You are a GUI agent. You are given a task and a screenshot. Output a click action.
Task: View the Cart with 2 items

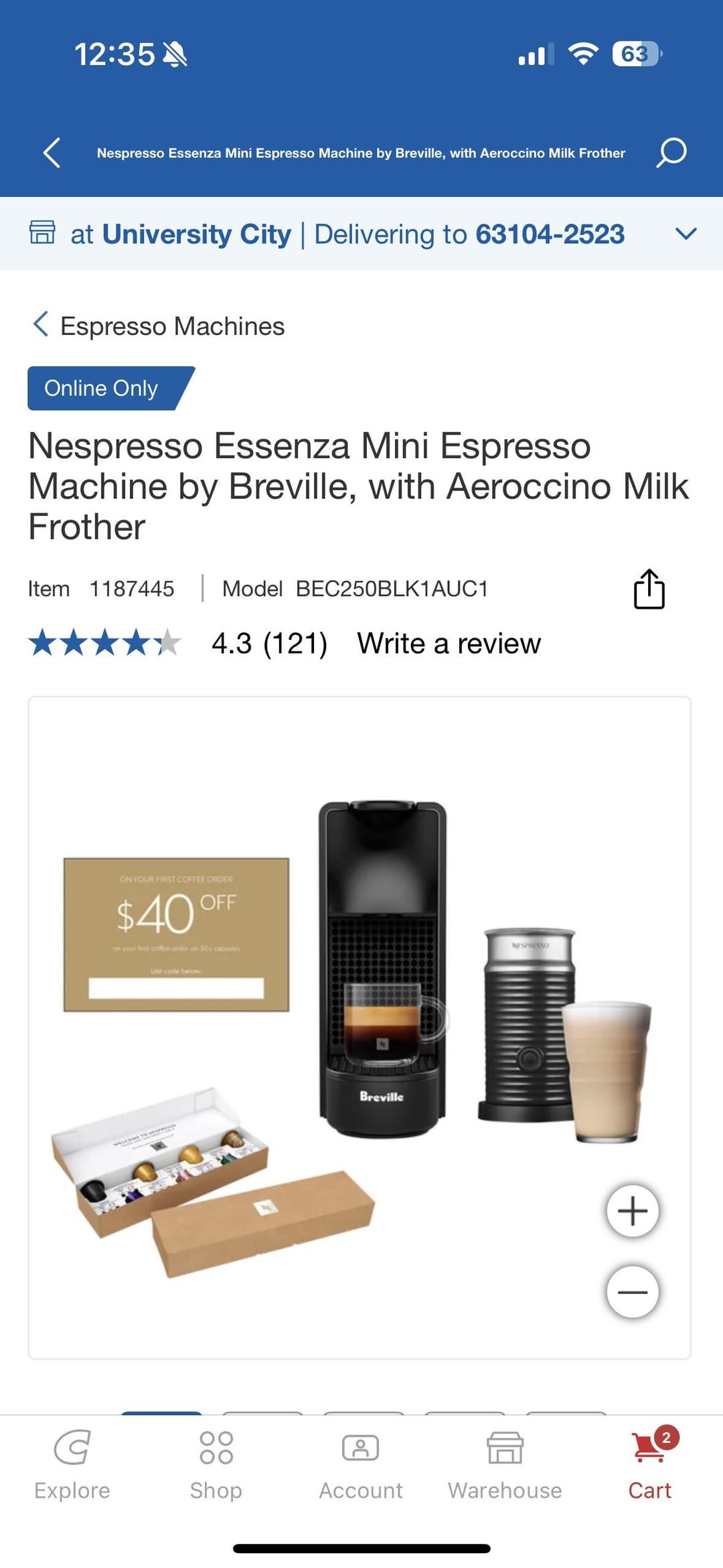649,1465
